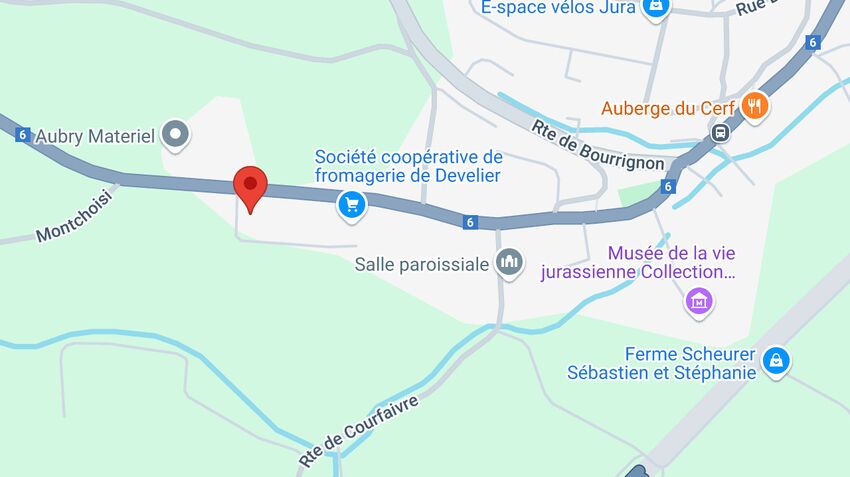Open the Ferme Scheurer shopping marker
Viewport: 850px width, 477px height.
tap(775, 361)
